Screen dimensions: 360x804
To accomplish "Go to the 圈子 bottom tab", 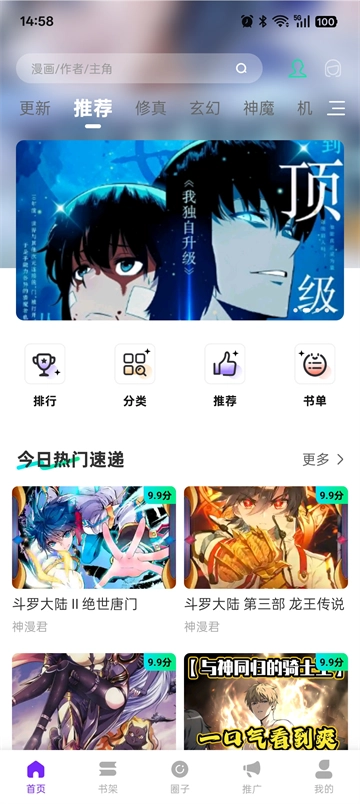I will click(179, 777).
